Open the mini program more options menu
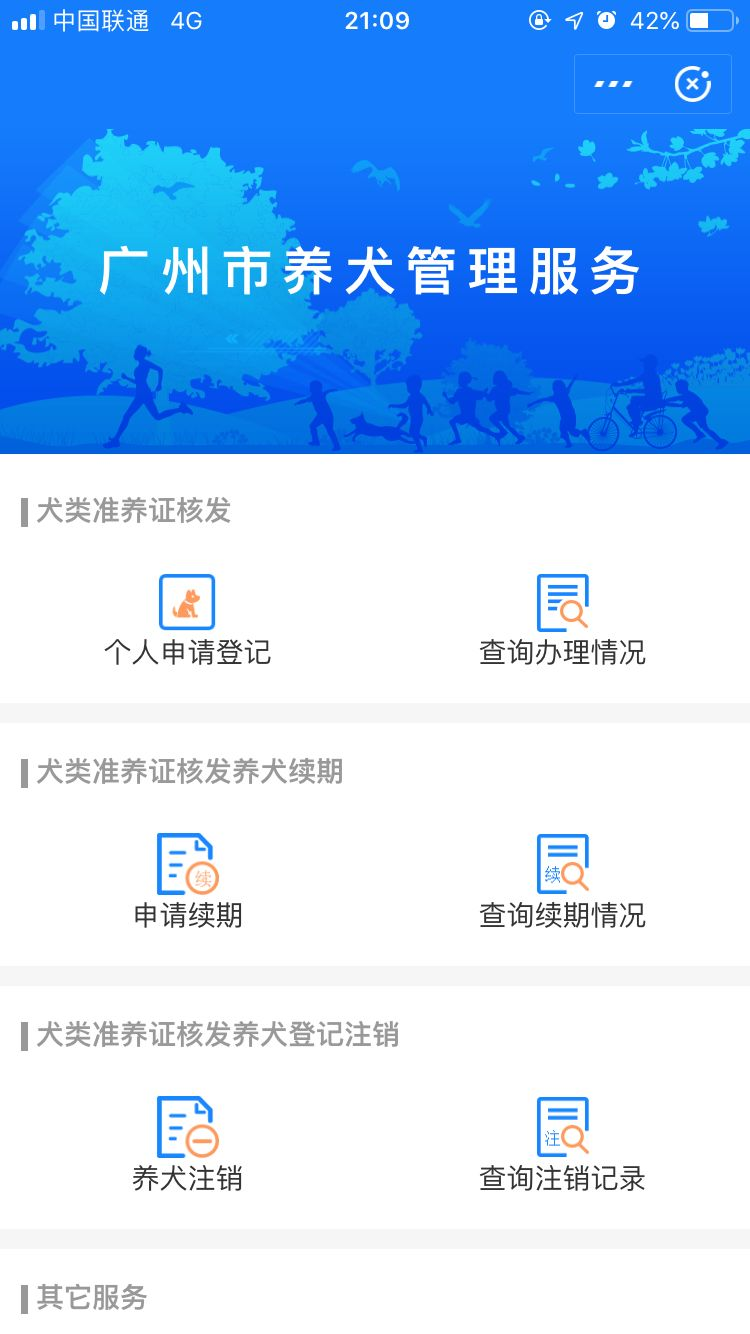The width and height of the screenshot is (750, 1334). pos(613,84)
